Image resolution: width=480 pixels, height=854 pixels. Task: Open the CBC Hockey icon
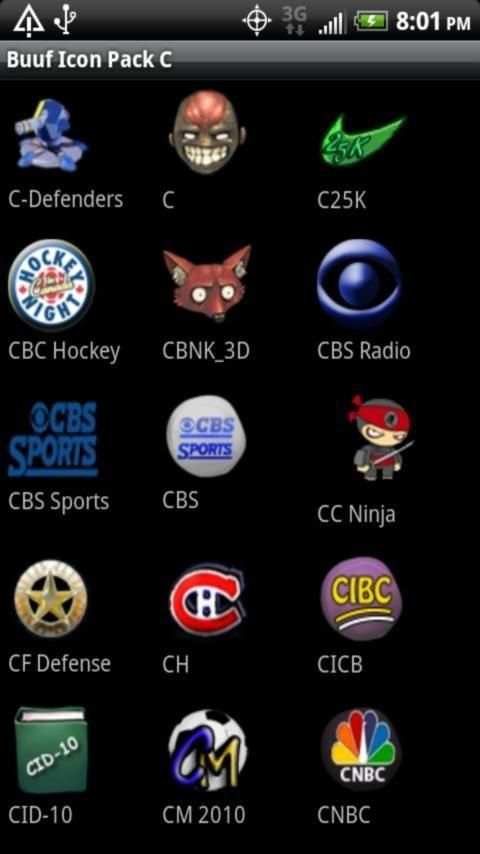52,284
